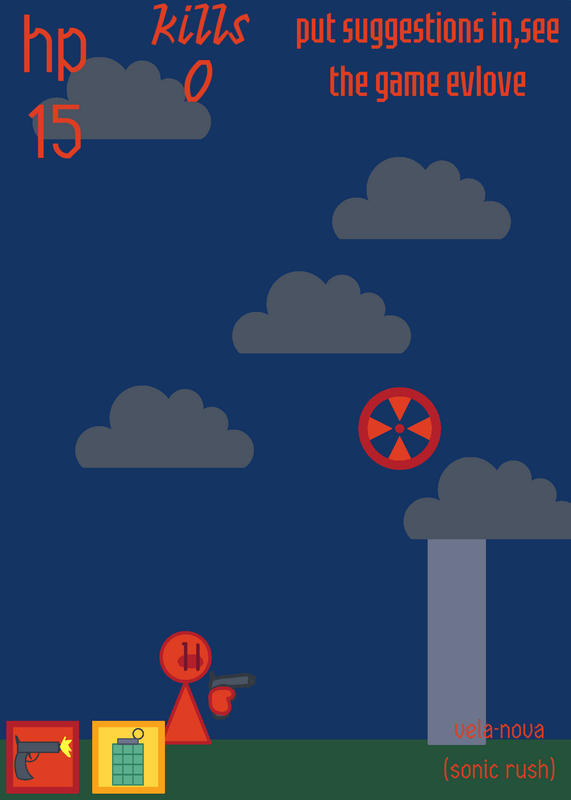Tap the red circular target
Viewport: 571px width, 800px height.
click(x=400, y=429)
